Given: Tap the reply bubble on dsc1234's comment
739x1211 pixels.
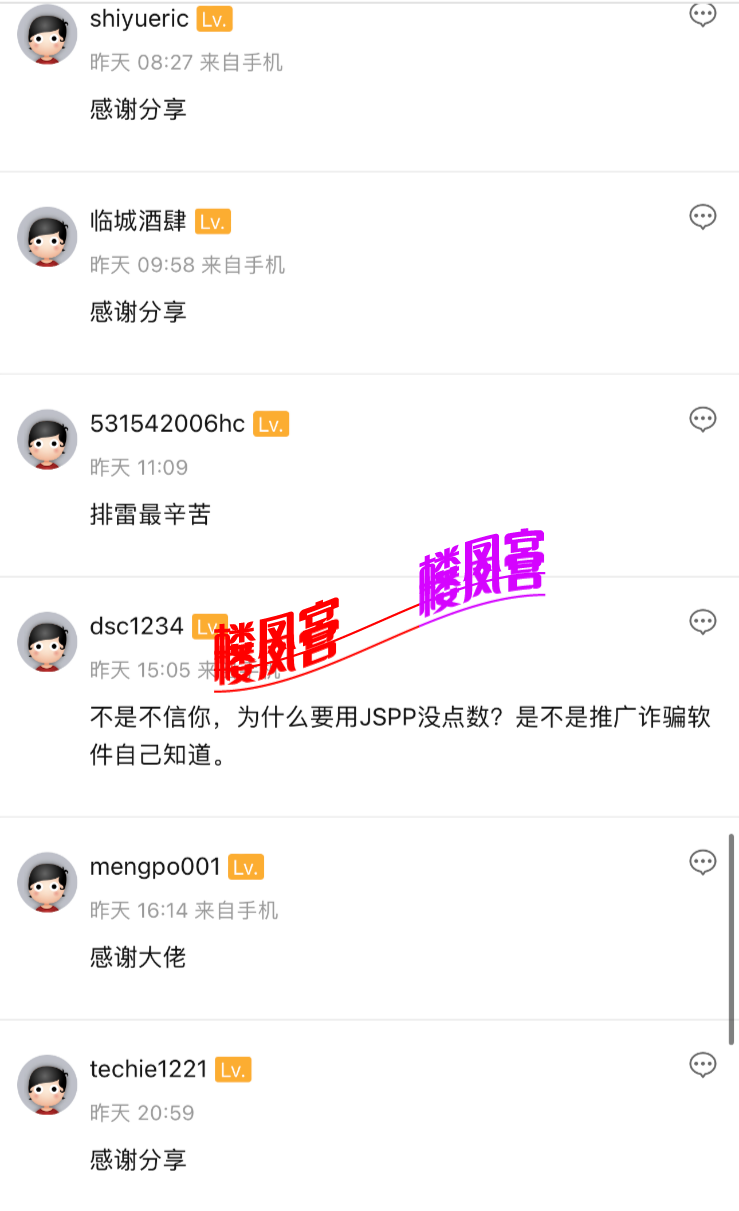Looking at the screenshot, I should pos(703,622).
